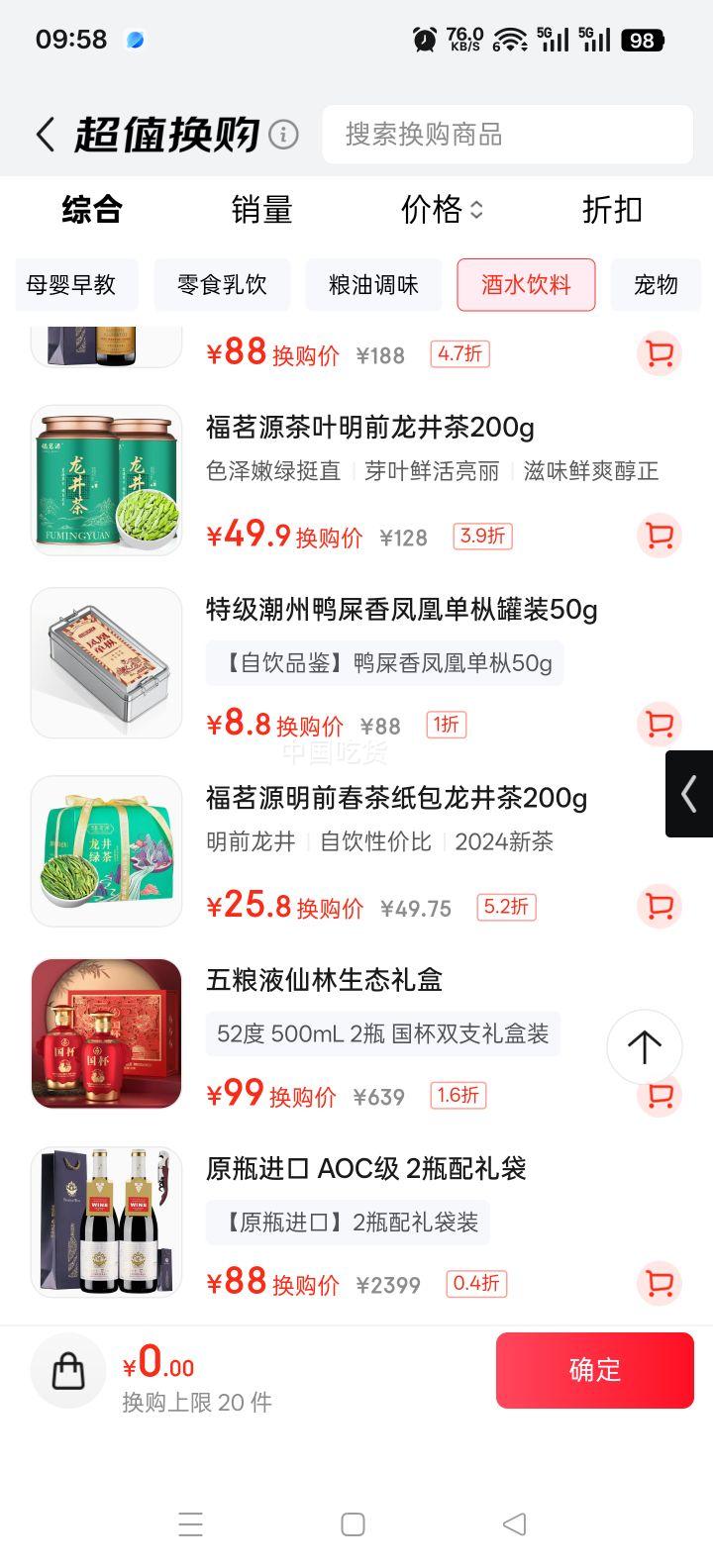Switch to the 销量 sorting tab

(261, 210)
